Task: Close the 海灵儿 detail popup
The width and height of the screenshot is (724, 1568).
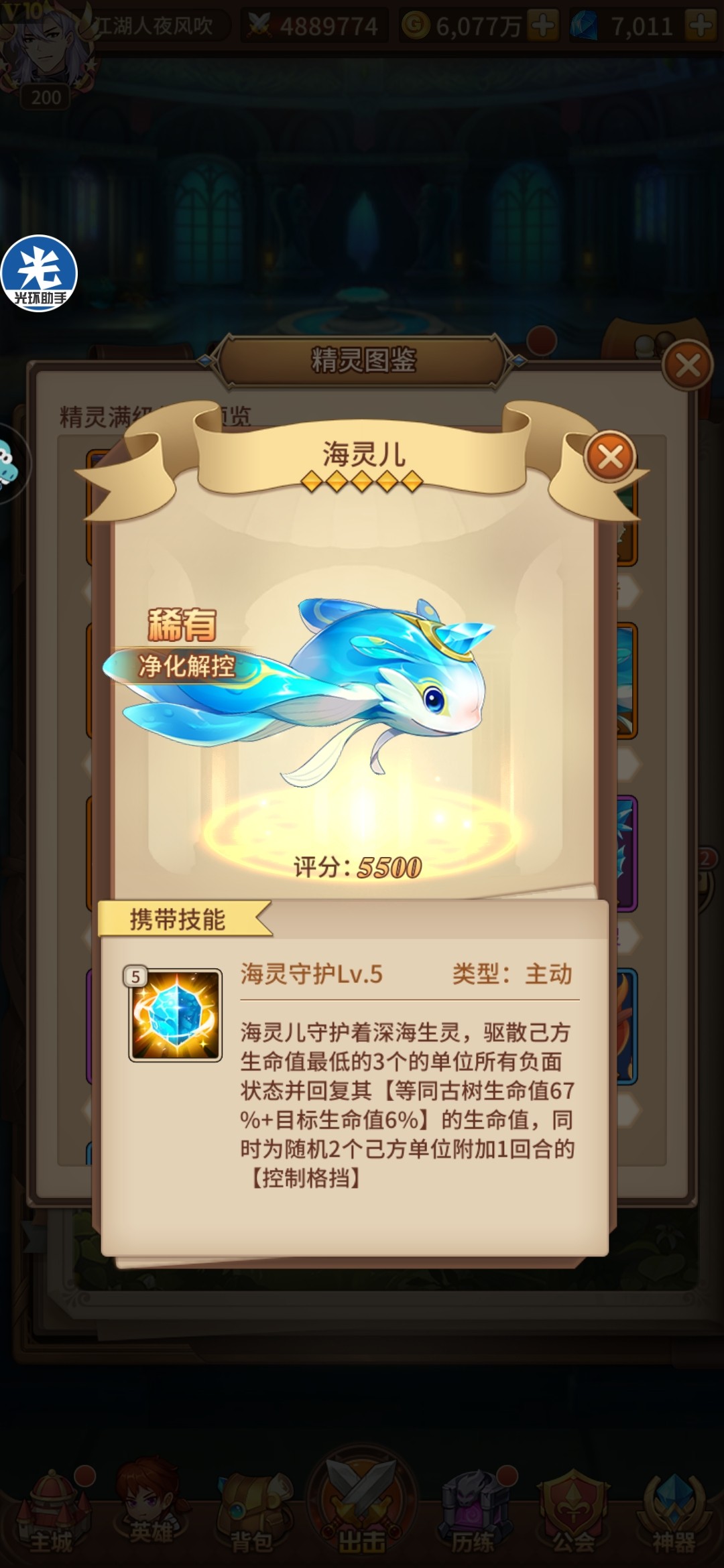Action: [x=609, y=458]
